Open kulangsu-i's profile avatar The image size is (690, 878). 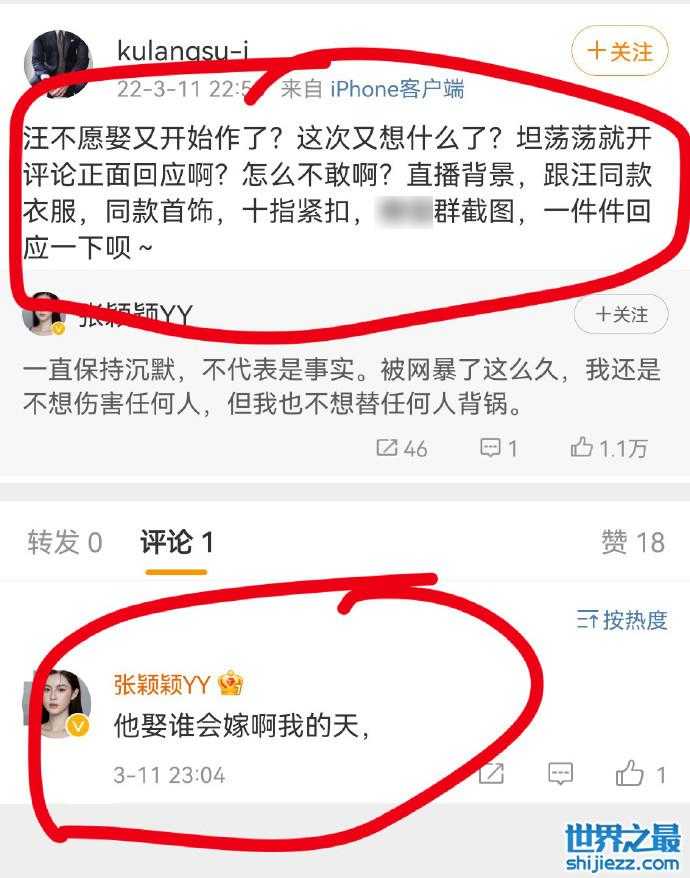(58, 64)
